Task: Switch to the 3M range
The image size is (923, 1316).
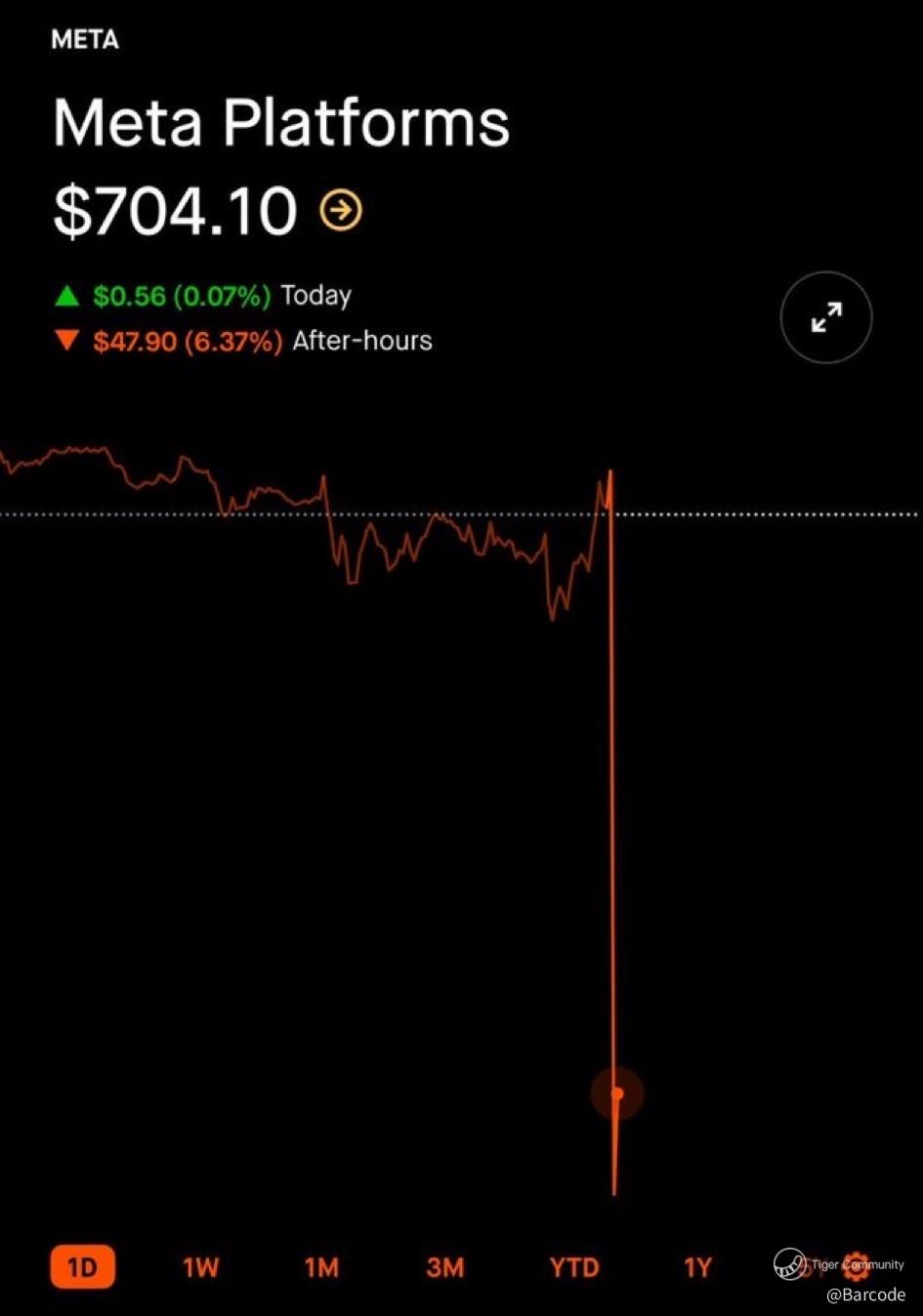Action: point(444,1267)
